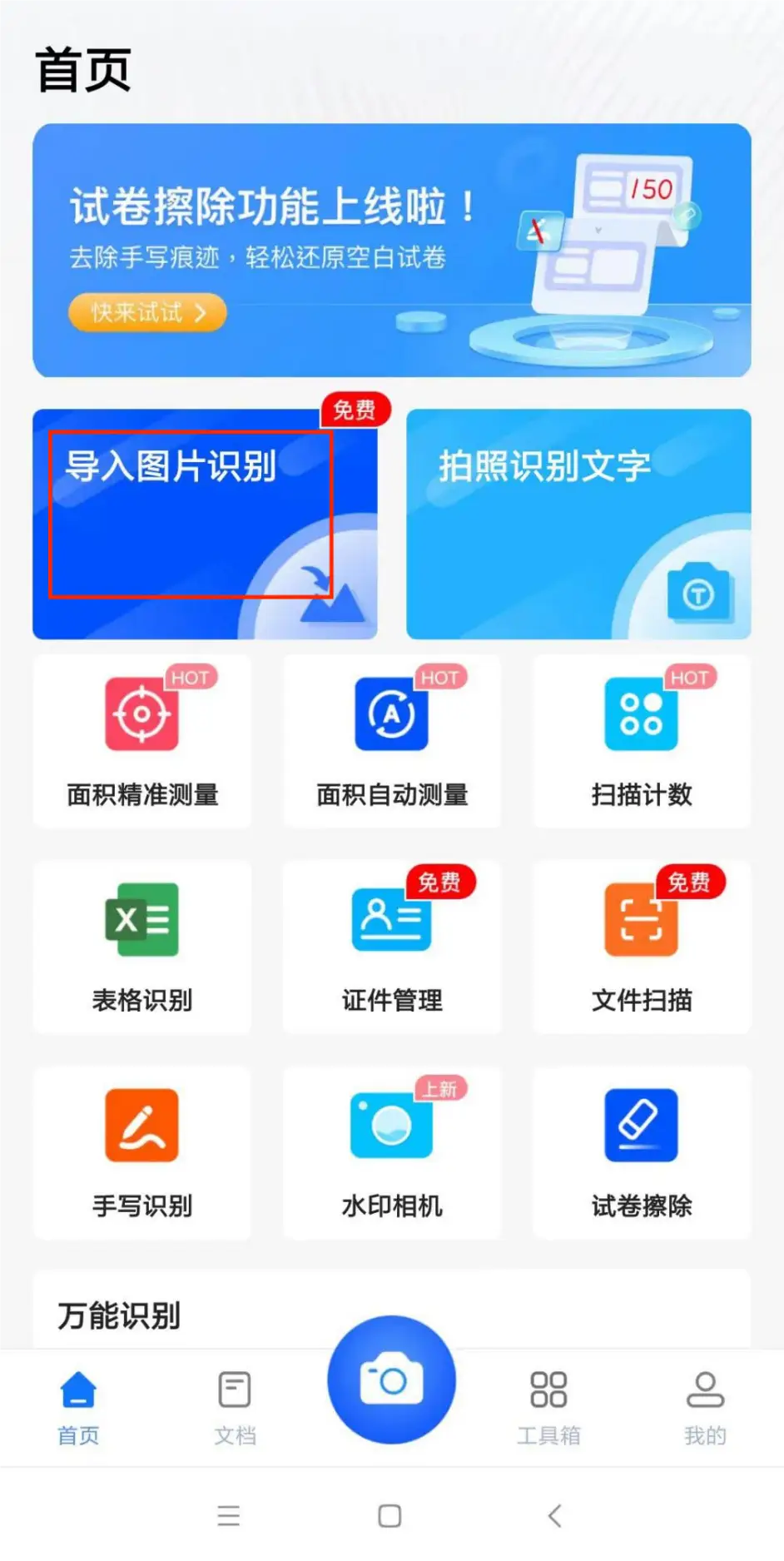Open 手写识别 tool
This screenshot has height=1561, width=784.
[x=142, y=1151]
